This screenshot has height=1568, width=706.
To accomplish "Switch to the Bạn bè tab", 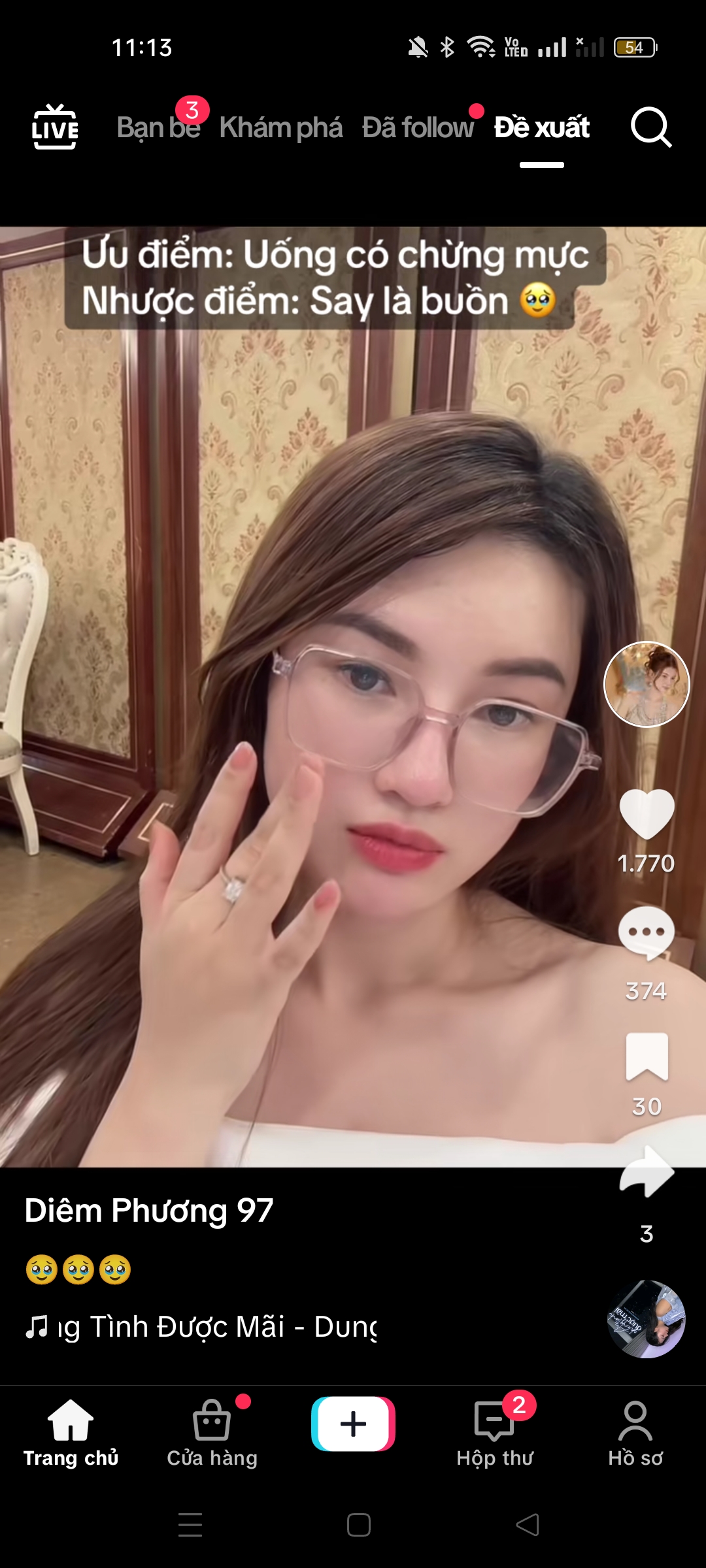I will [158, 127].
